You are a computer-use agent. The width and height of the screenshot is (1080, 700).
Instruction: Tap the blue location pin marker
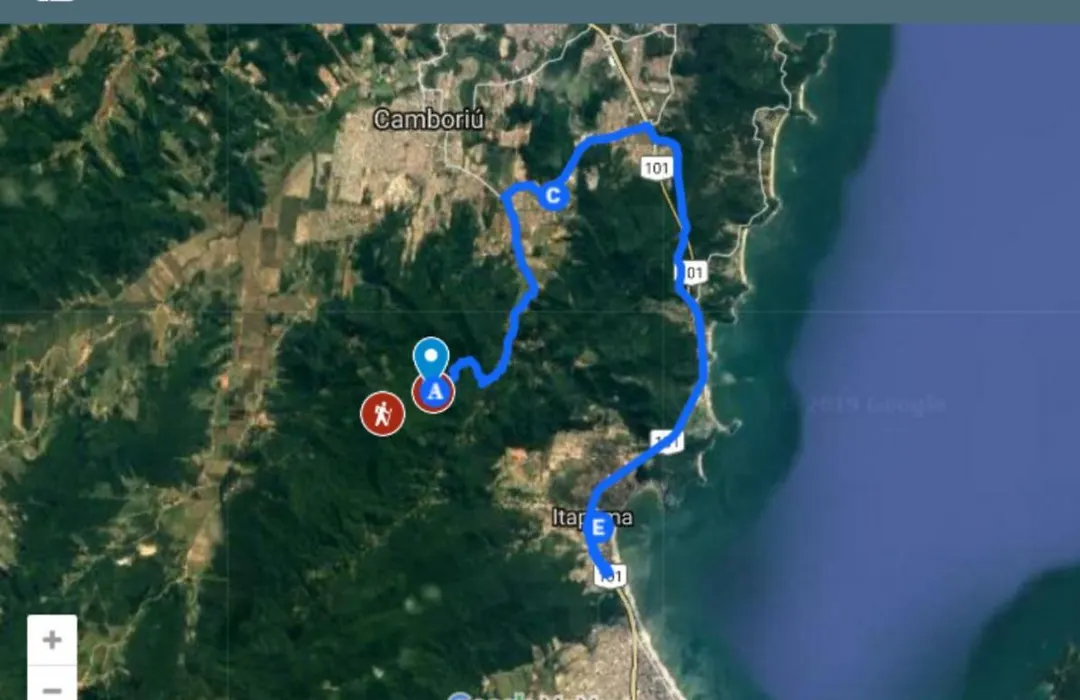click(431, 356)
